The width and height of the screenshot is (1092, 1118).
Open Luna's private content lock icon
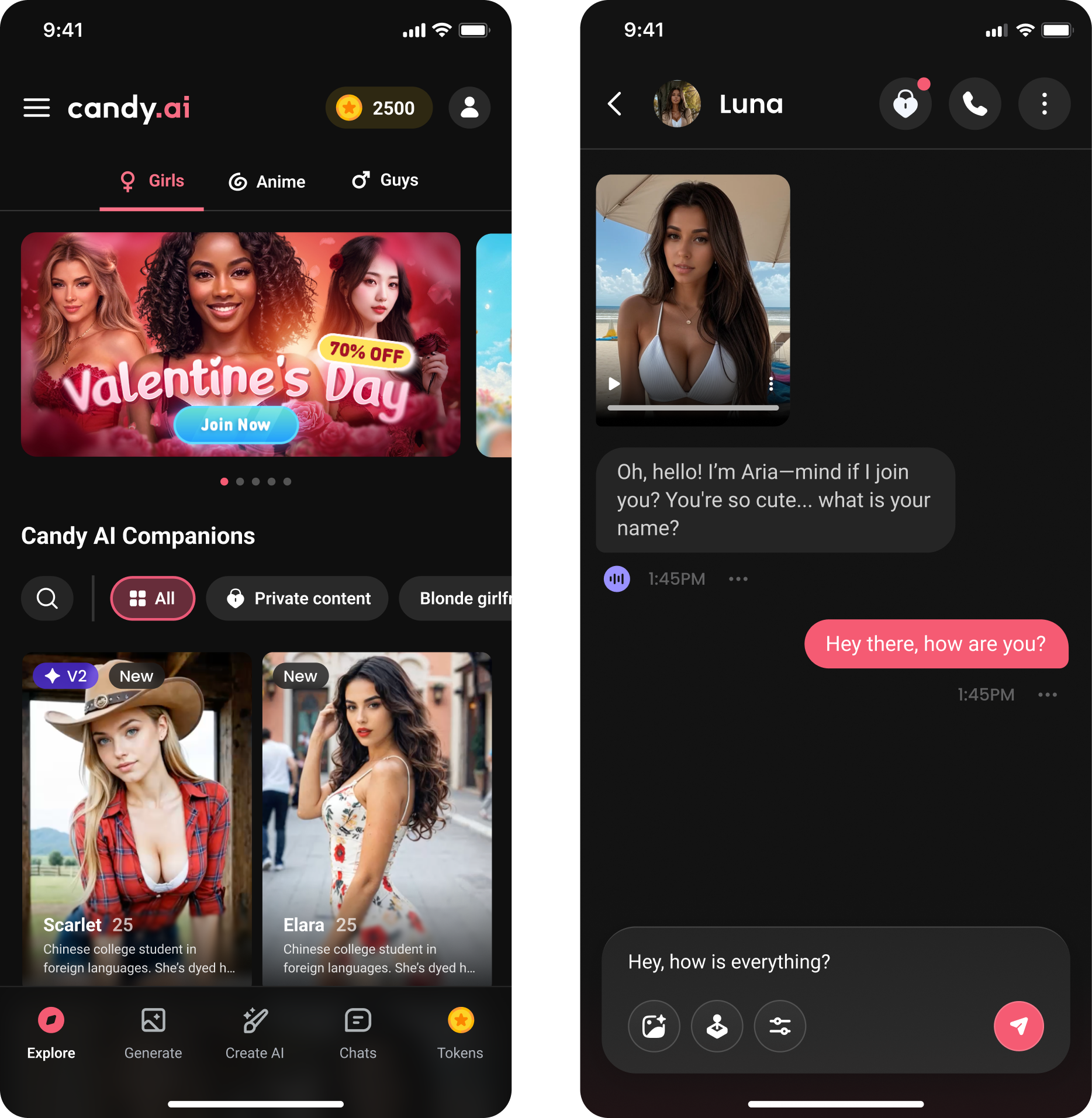[906, 104]
